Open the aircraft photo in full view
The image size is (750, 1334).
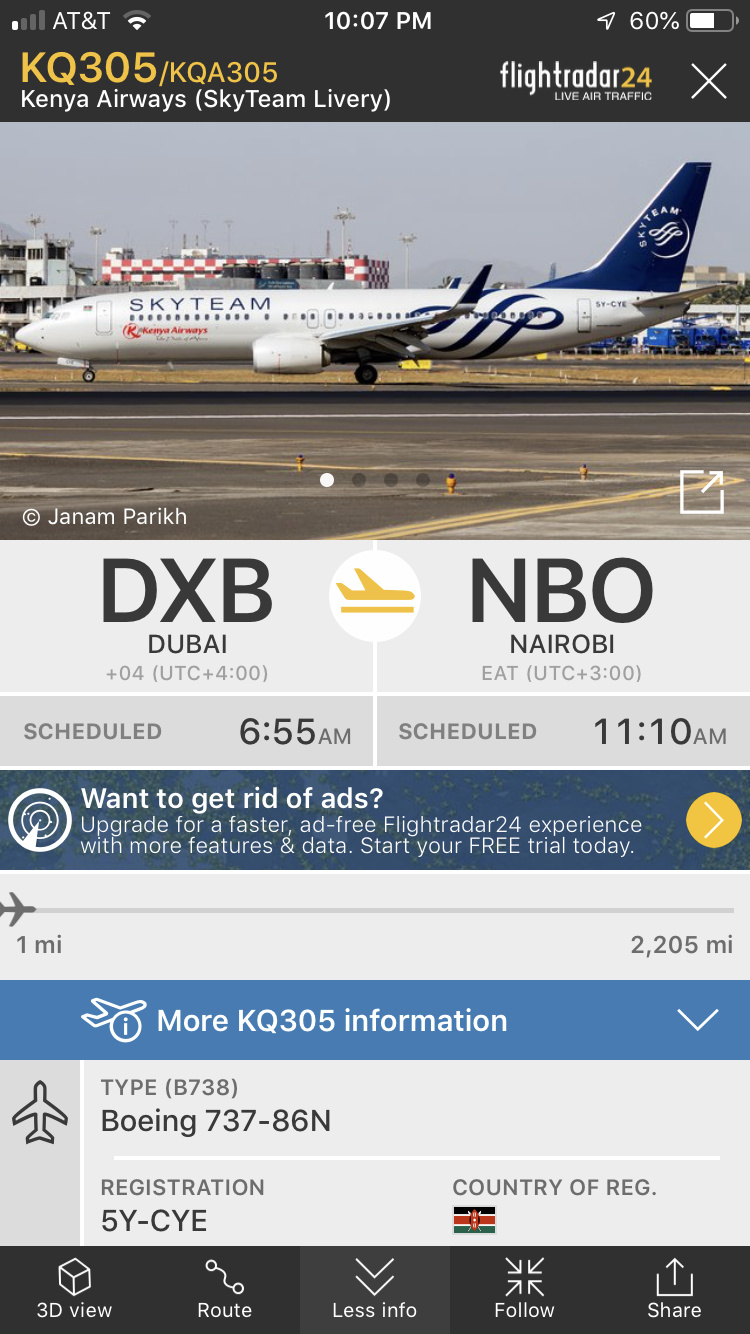click(x=701, y=492)
